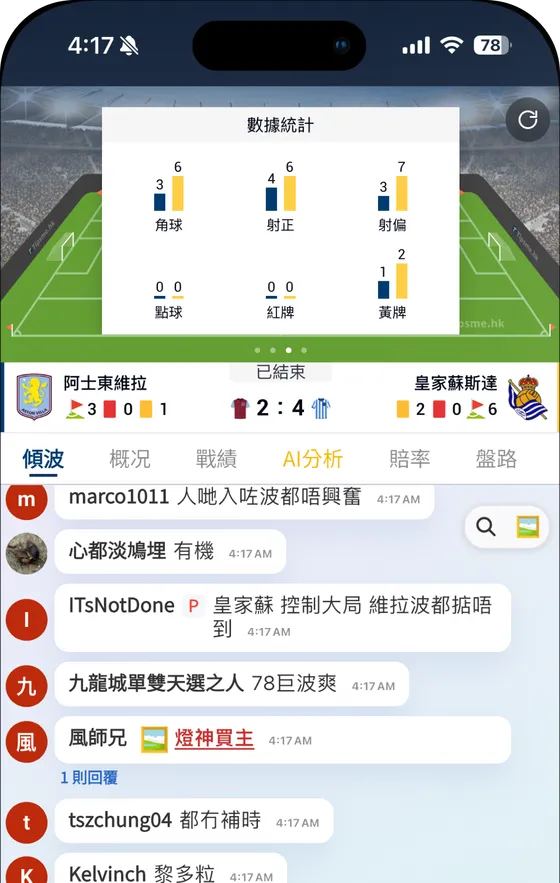Open the image filter icon beside search
Viewport: 560px width, 883px height.
click(x=528, y=527)
